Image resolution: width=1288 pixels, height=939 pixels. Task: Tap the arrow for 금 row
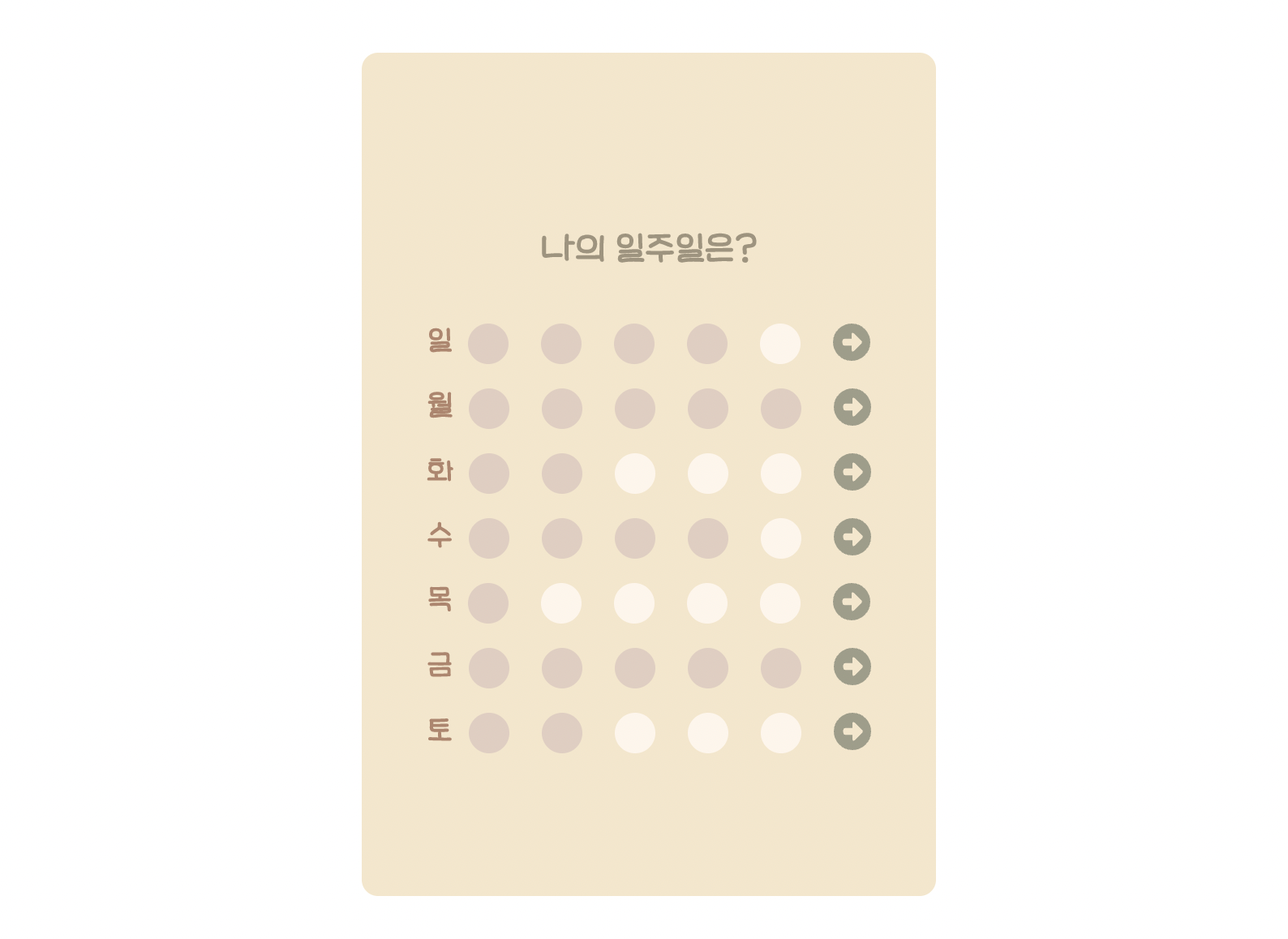click(x=852, y=667)
